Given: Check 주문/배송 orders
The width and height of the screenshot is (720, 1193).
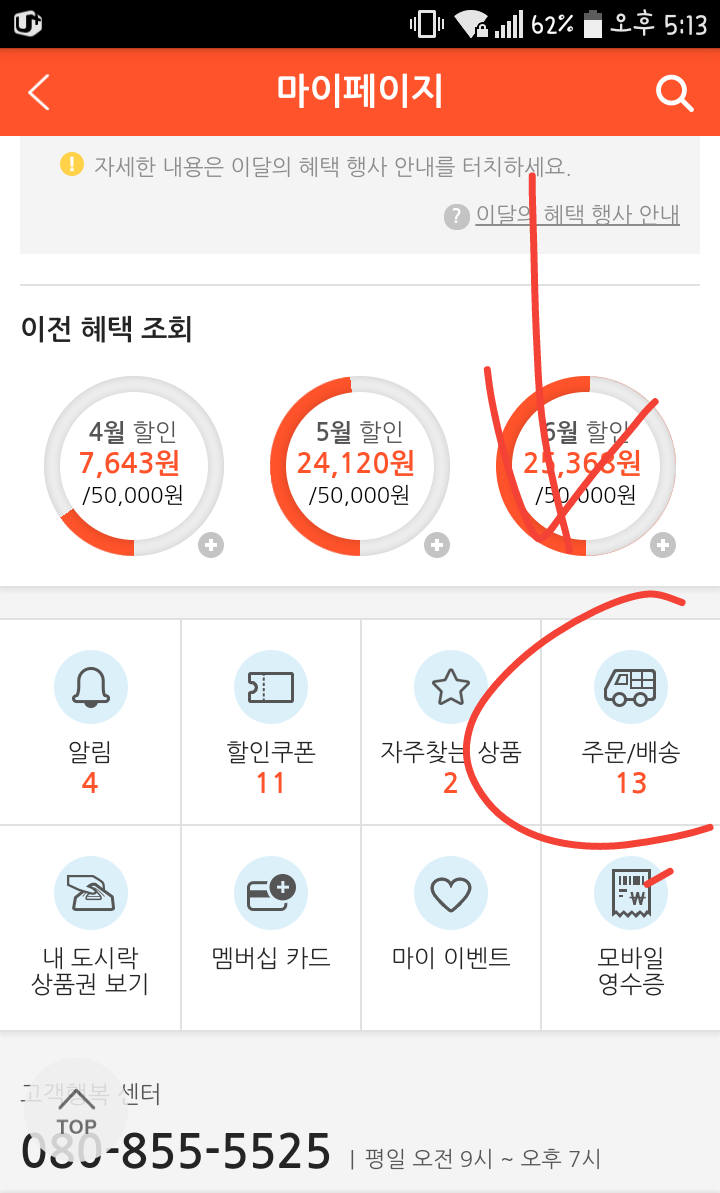Looking at the screenshot, I should [x=630, y=722].
